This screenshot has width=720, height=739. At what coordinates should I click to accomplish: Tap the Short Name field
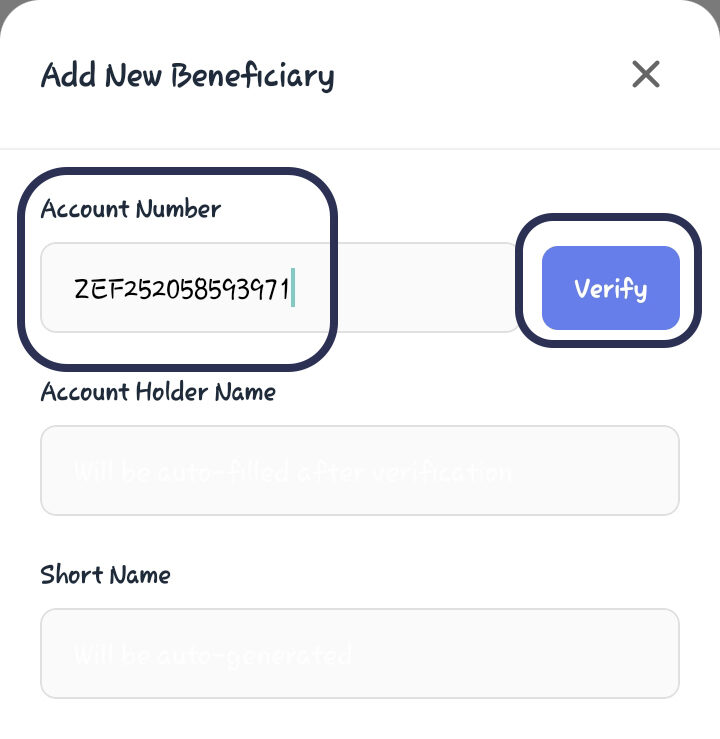pos(359,654)
